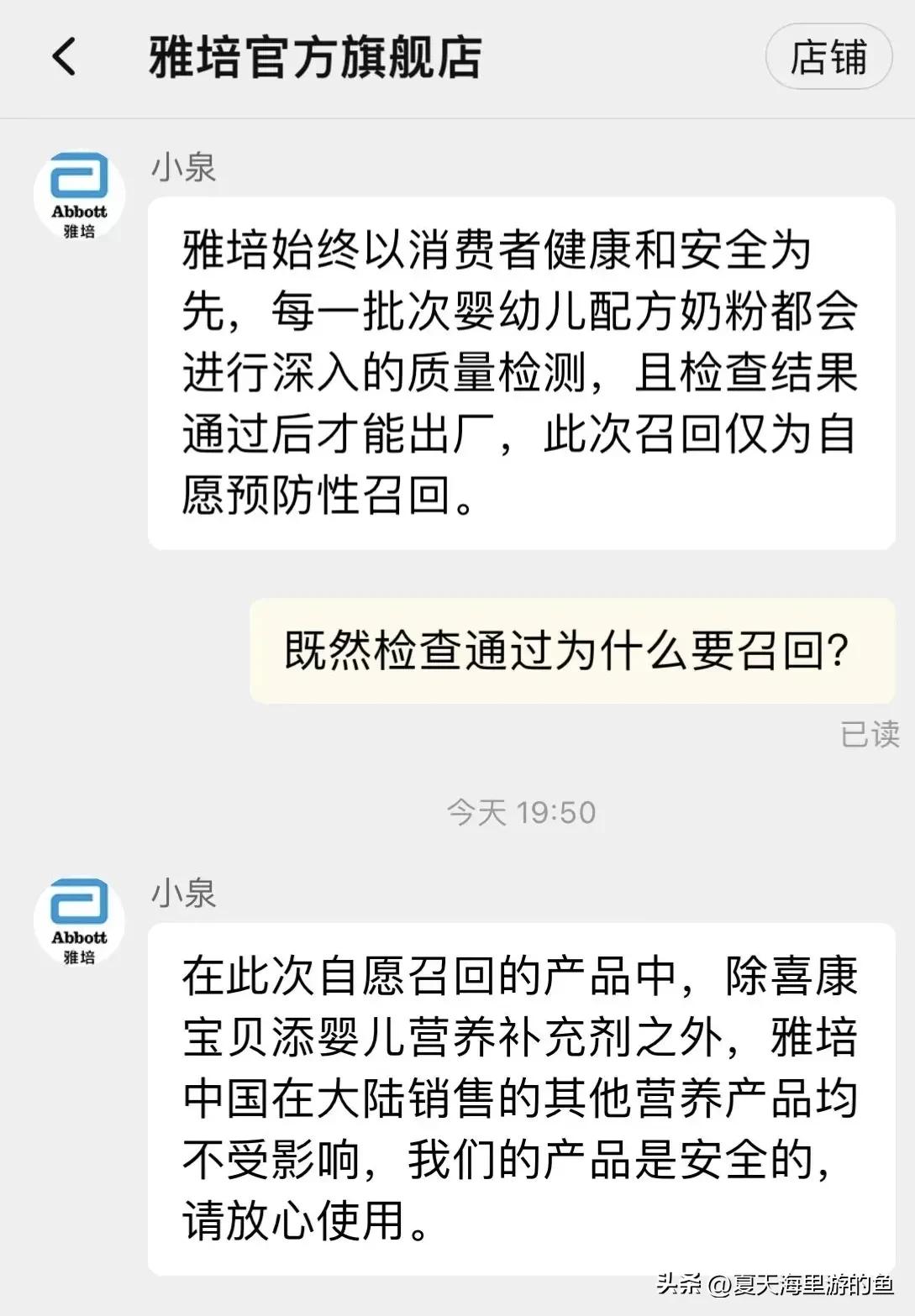The height and width of the screenshot is (1316, 915).
Task: Select the 小泉 agent name above the message
Action: point(181,165)
